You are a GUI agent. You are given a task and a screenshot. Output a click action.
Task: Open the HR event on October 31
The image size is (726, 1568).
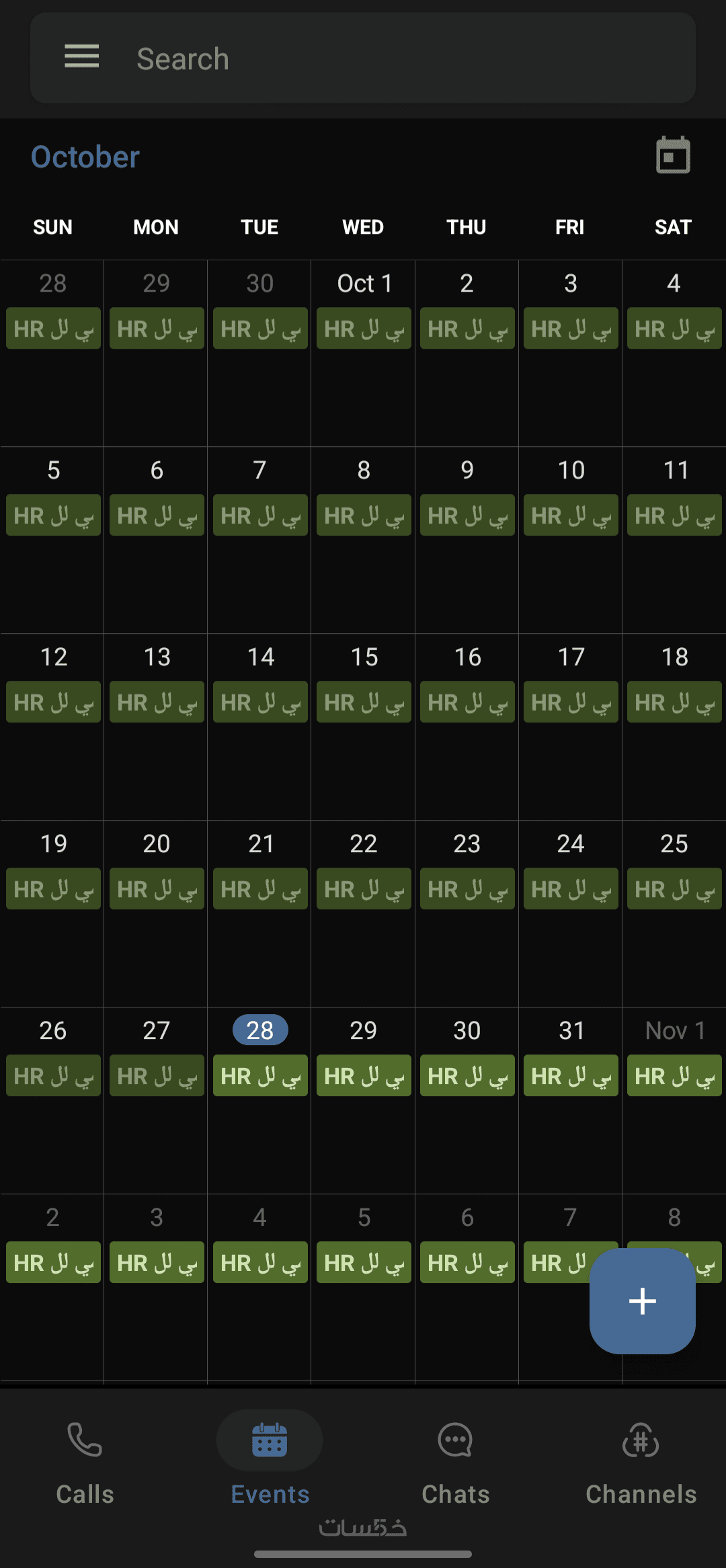pos(571,1077)
